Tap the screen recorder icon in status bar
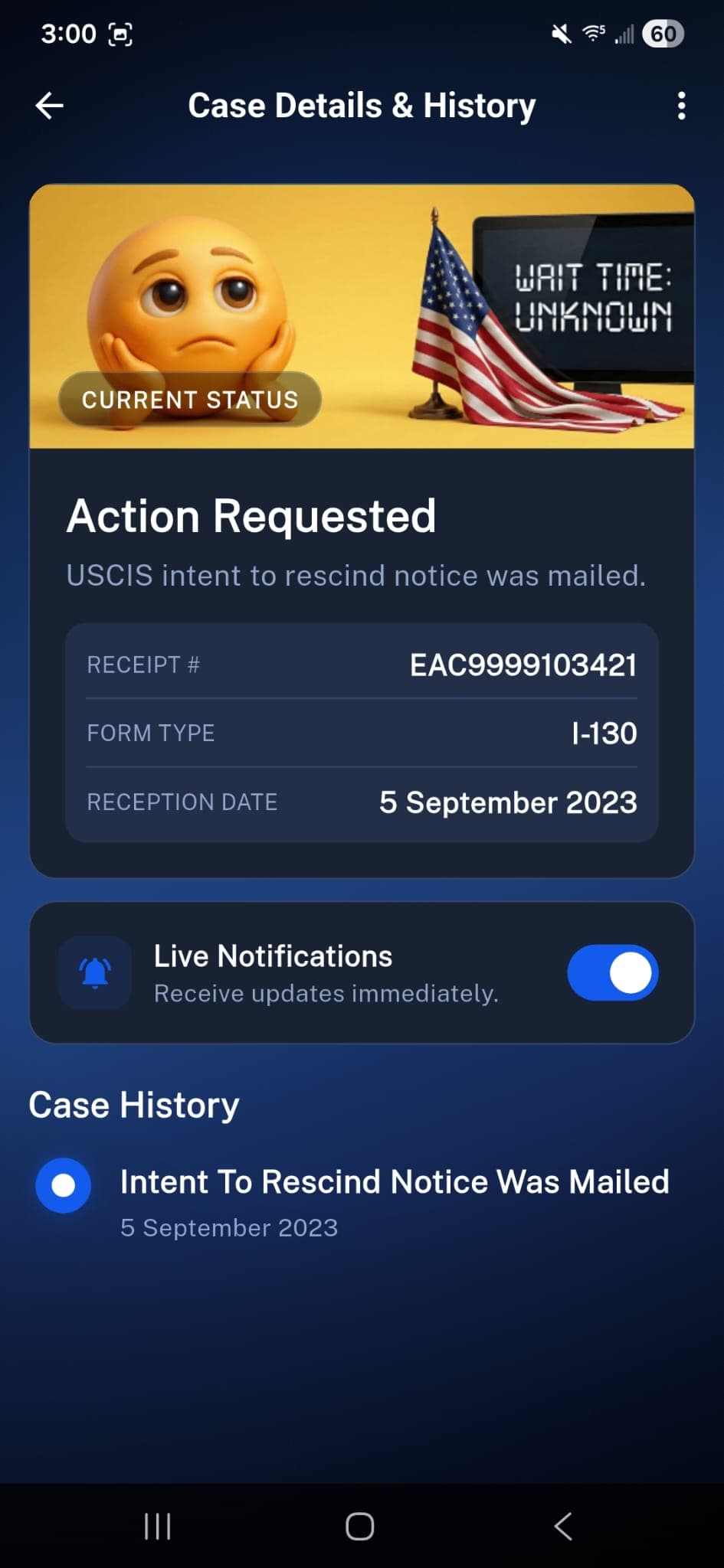Image resolution: width=724 pixels, height=1568 pixels. tap(120, 33)
